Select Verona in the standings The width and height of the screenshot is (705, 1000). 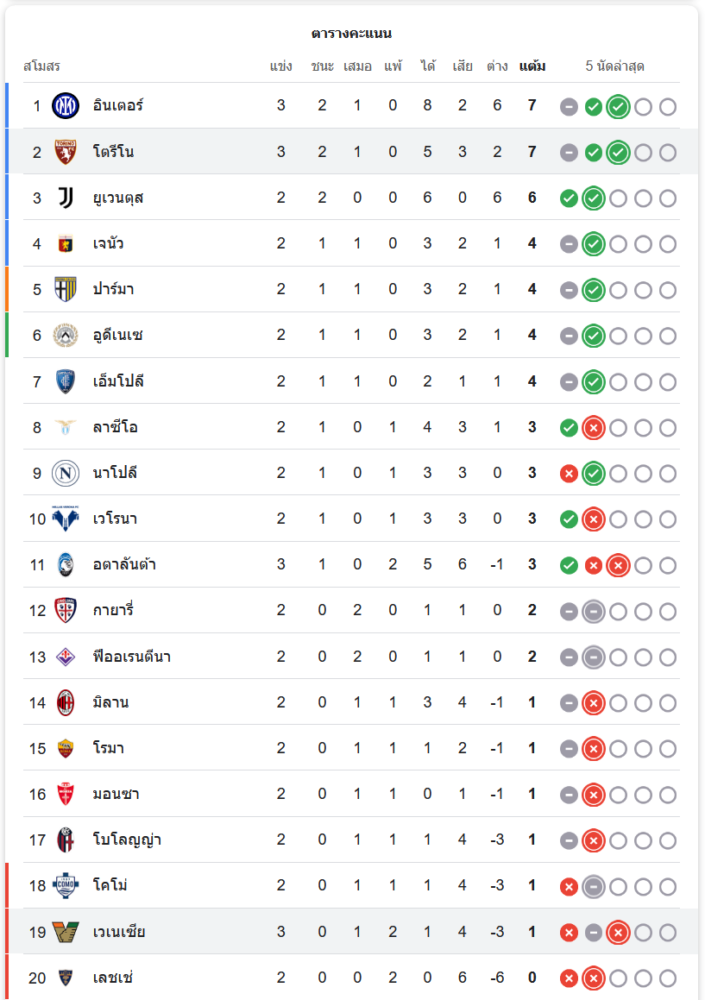point(112,519)
